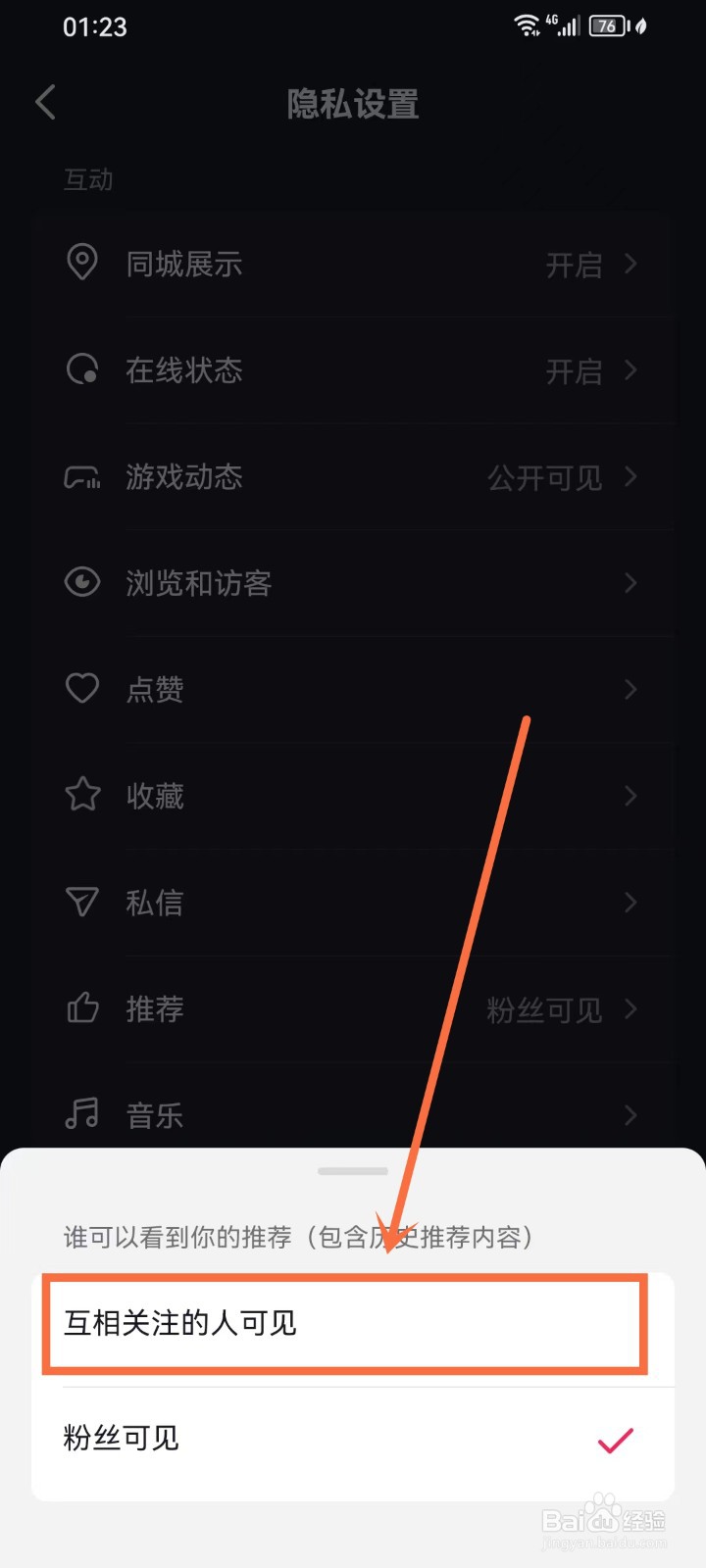
Task: Tap the back arrow to leave 隐私设置
Action: (x=44, y=102)
